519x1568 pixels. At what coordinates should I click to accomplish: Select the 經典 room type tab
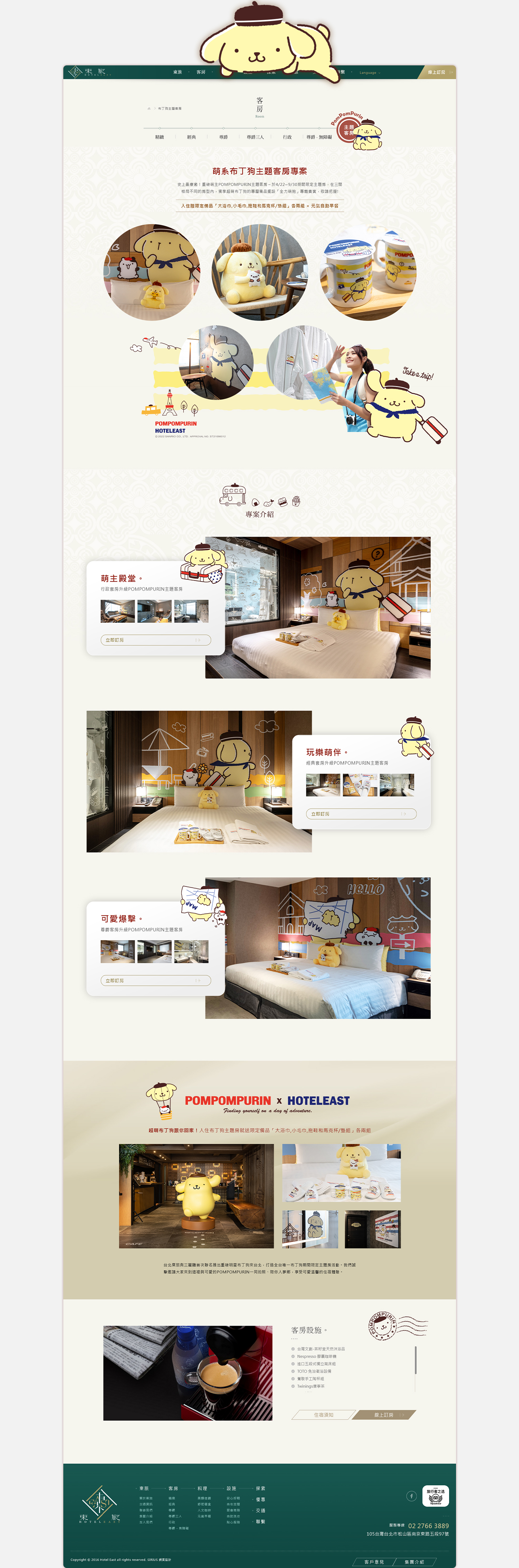[x=191, y=137]
